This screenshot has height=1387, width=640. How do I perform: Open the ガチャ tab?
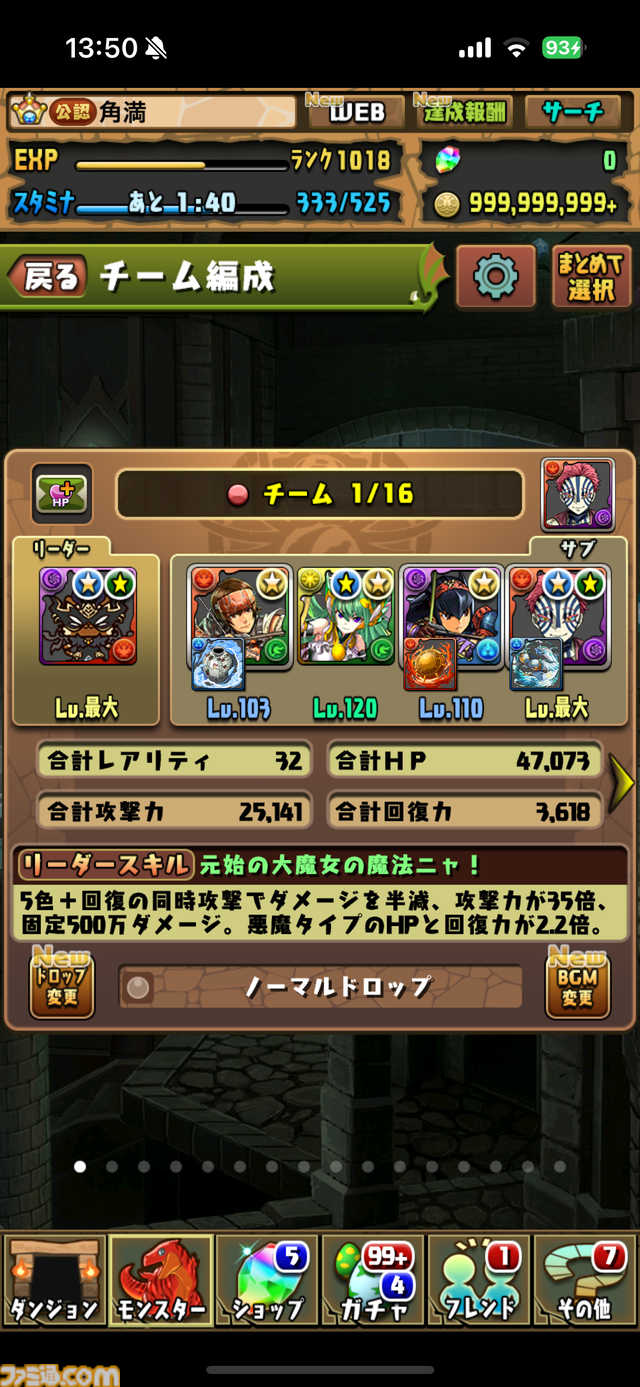374,1280
